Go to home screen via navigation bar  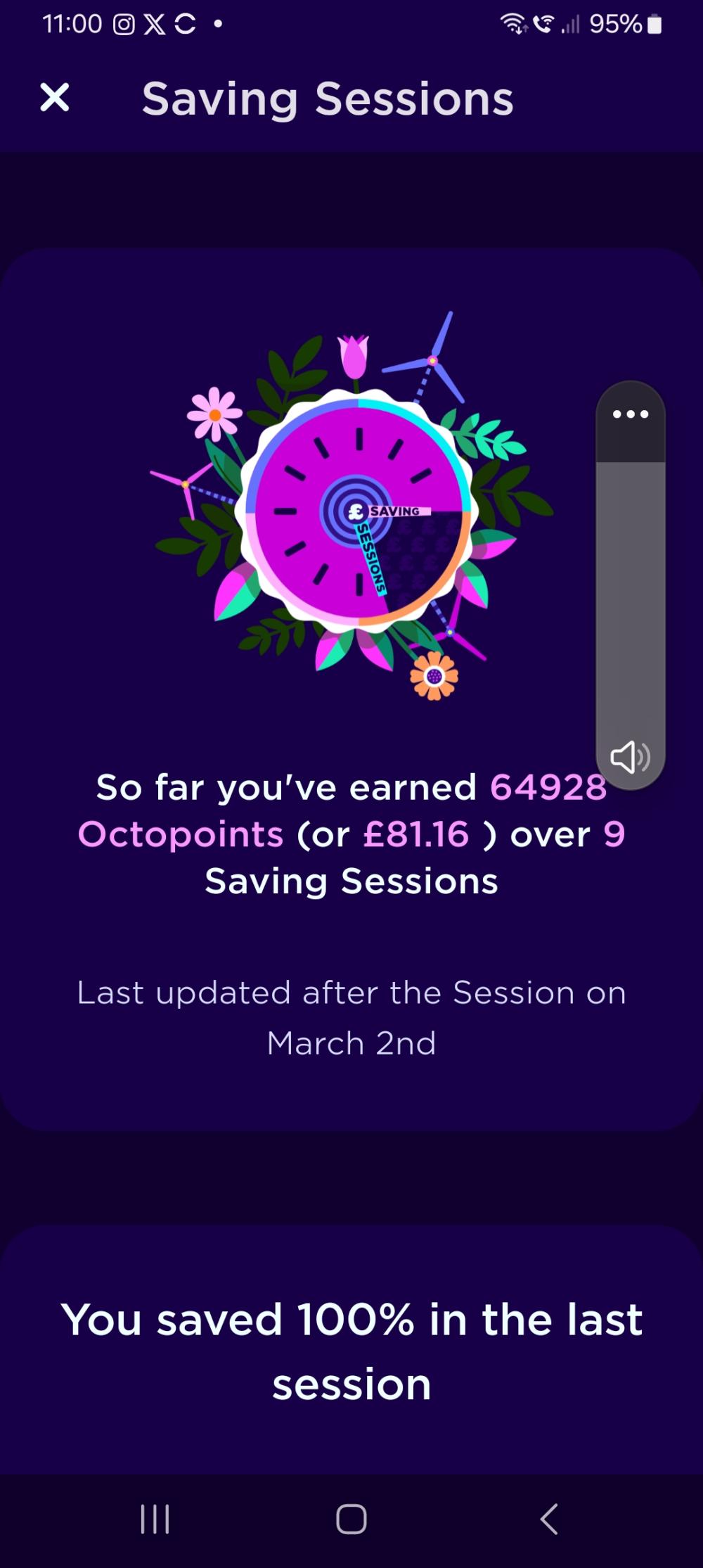351,1519
